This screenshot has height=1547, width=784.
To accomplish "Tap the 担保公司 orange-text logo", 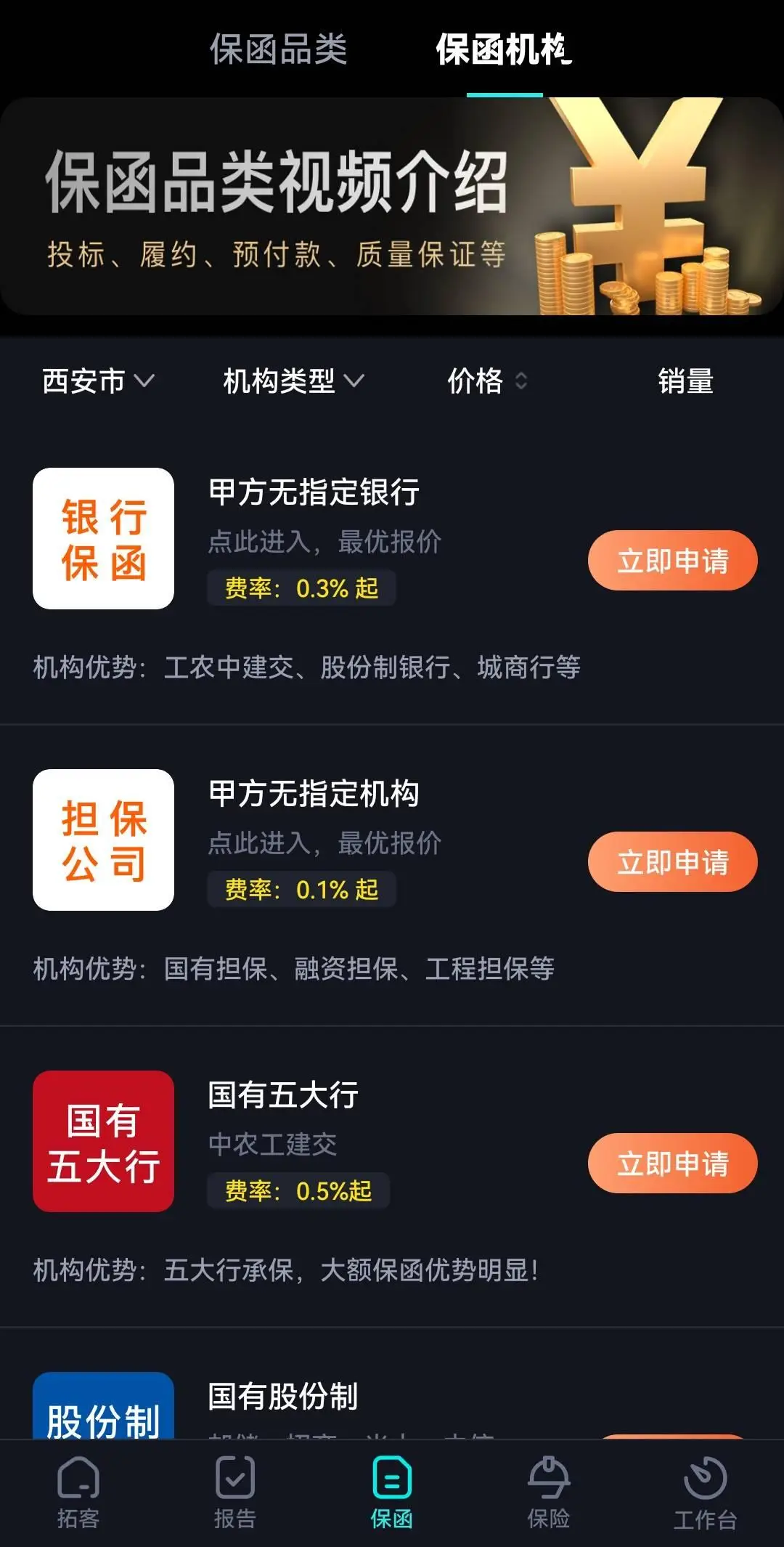I will coord(102,840).
